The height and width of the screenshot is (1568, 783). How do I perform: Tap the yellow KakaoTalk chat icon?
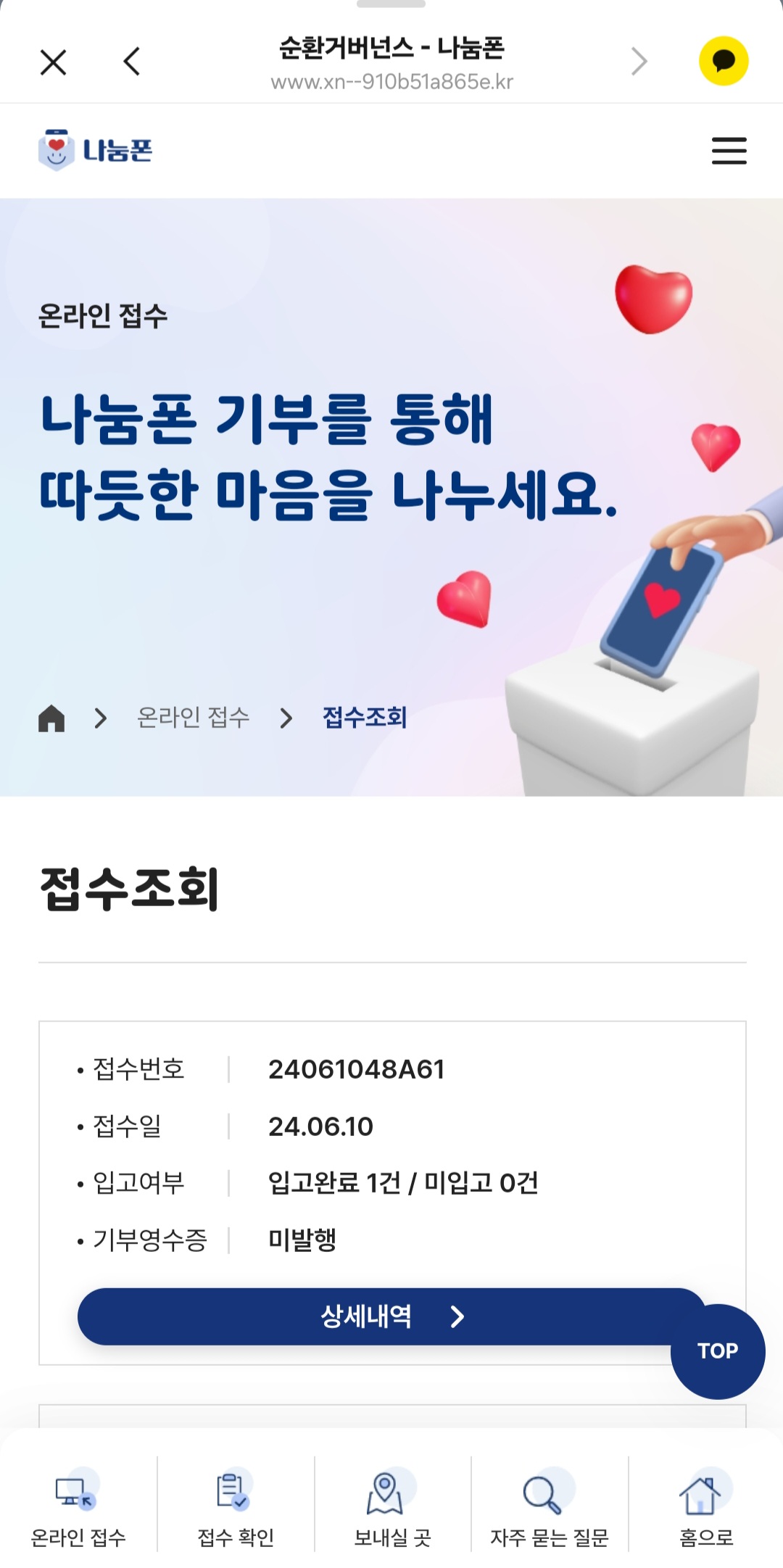[723, 61]
